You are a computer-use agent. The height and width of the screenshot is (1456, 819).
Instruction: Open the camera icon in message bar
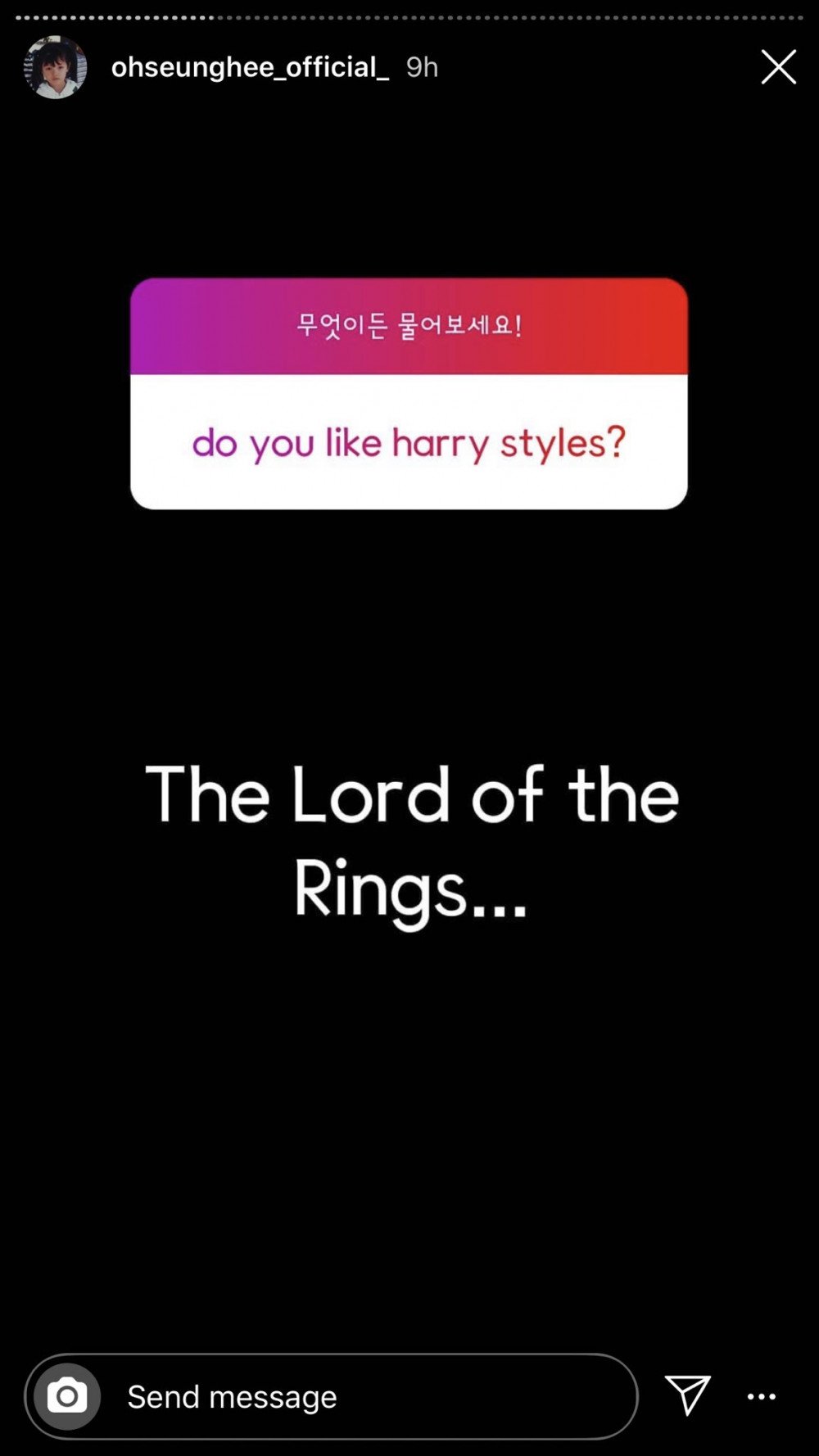67,1396
